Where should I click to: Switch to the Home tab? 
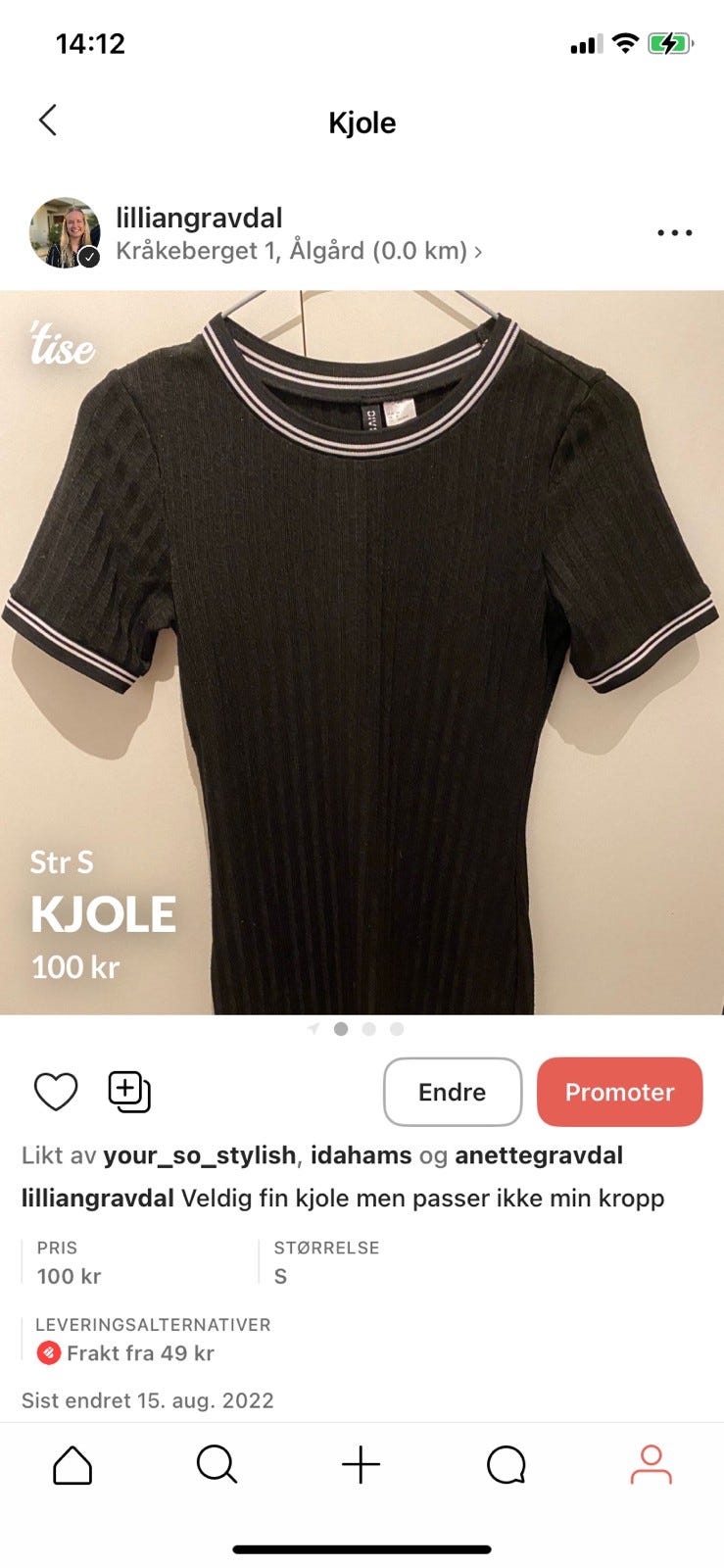72,1465
